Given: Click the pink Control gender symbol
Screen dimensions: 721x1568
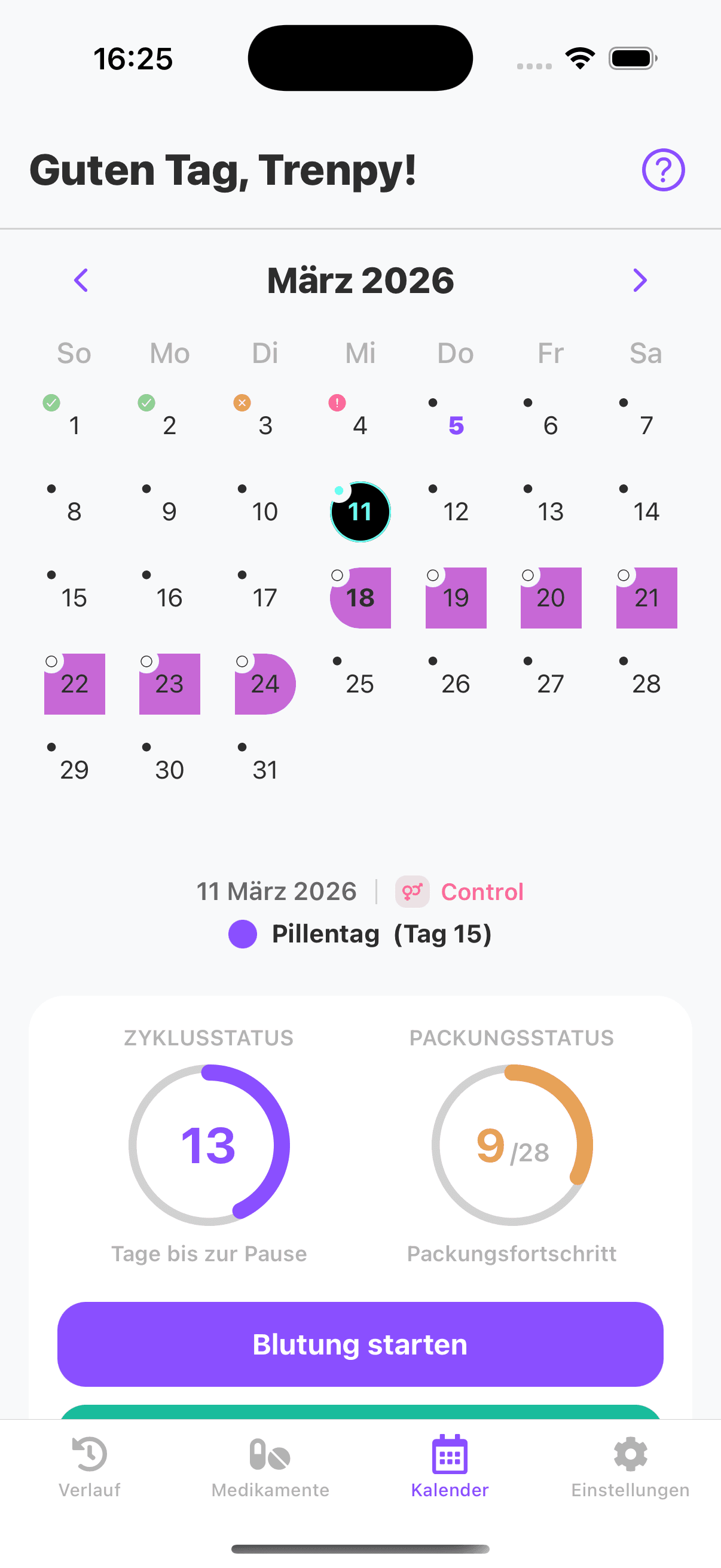Looking at the screenshot, I should [413, 891].
